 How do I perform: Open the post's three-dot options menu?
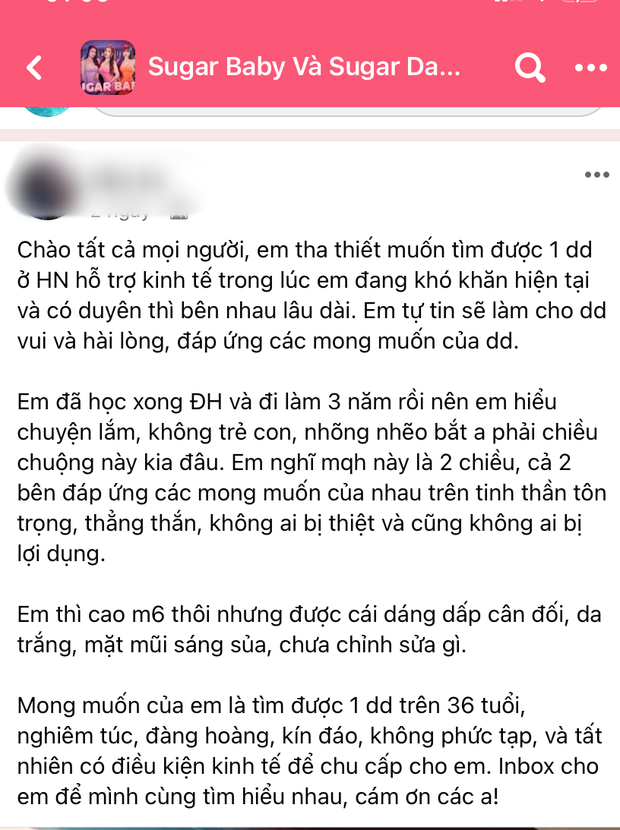596,175
